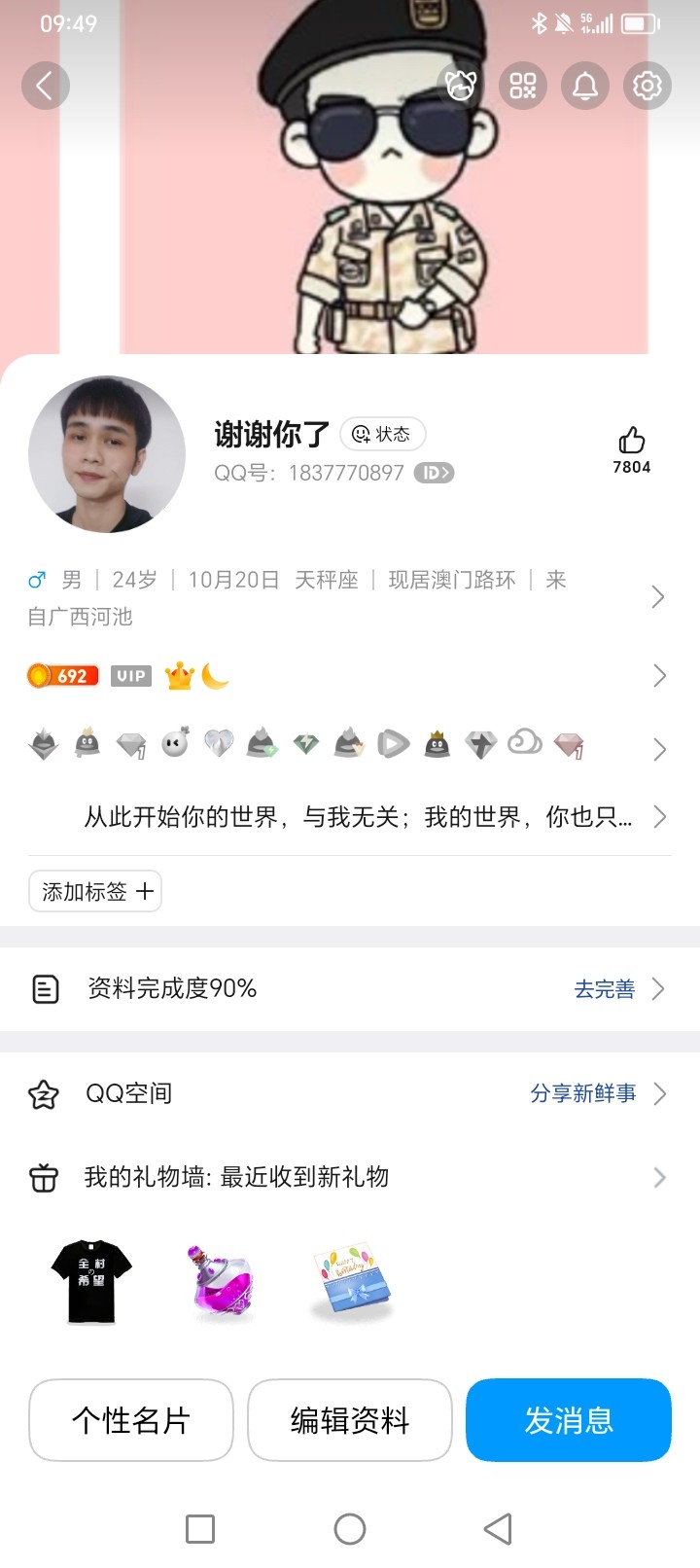The image size is (700, 1568).
Task: Tap 发消息 to send a message
Action: pos(569,1420)
